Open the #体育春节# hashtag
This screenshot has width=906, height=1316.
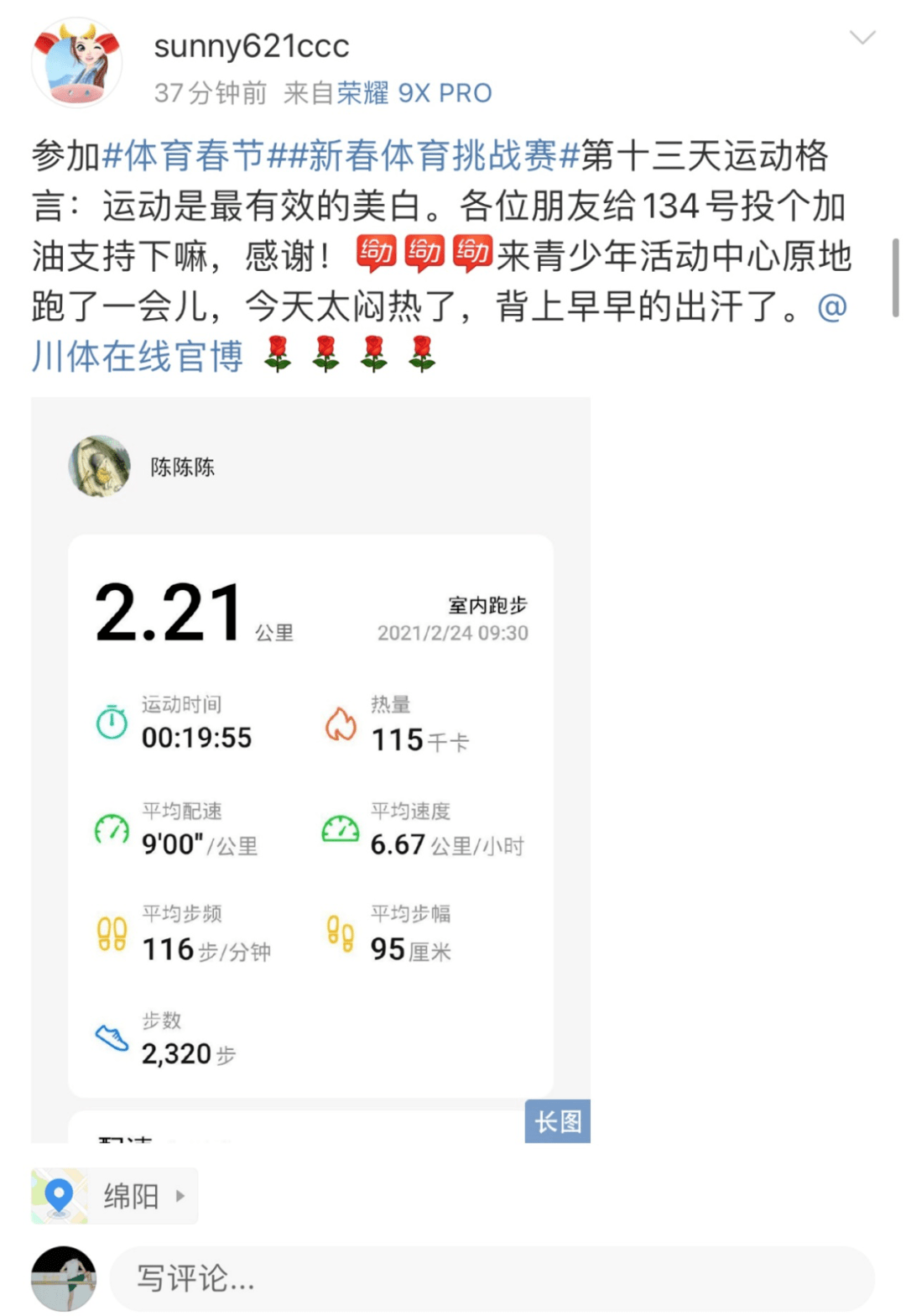pos(195,155)
